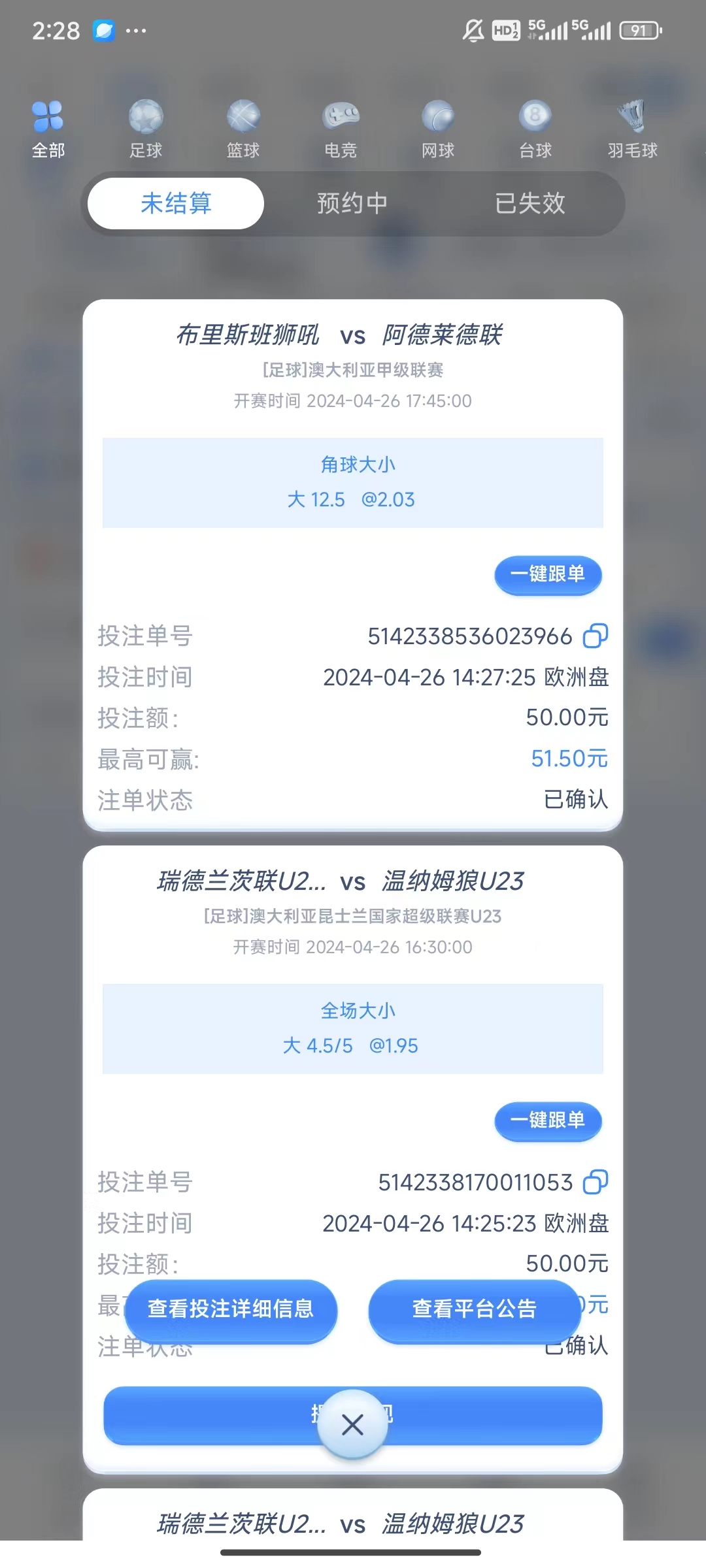Copy bet number 5142338536023966

point(595,636)
